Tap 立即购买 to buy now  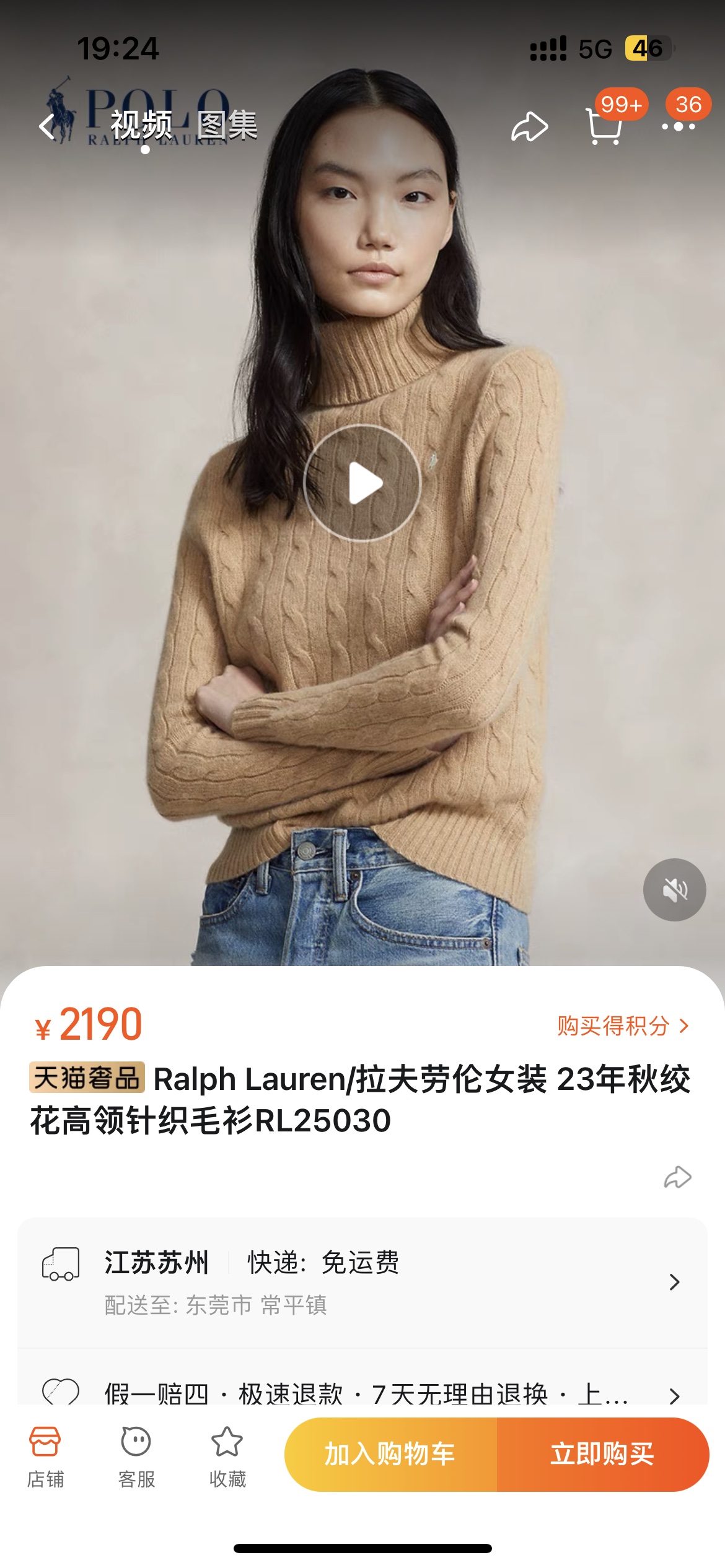(x=603, y=1454)
